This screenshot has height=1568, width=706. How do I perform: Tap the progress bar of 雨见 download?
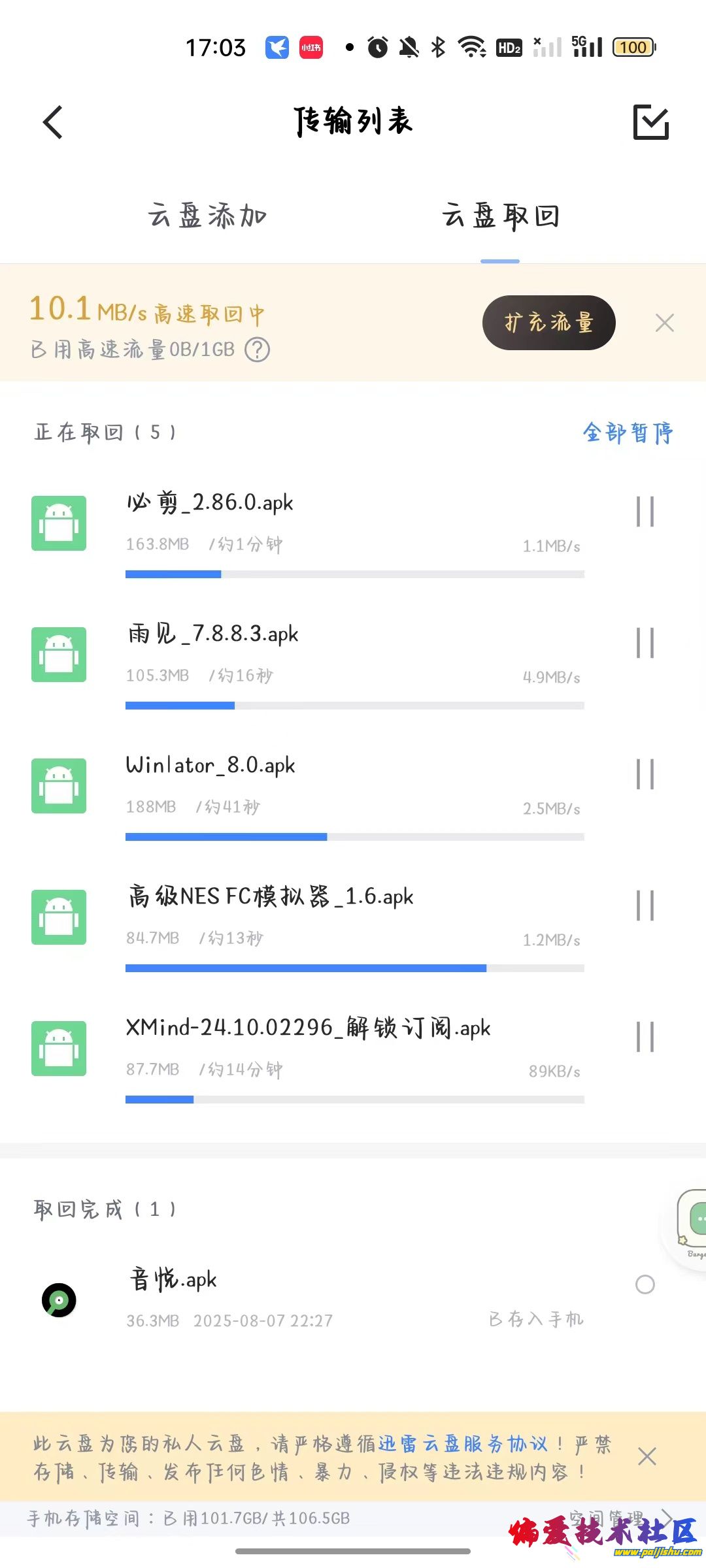click(x=354, y=706)
